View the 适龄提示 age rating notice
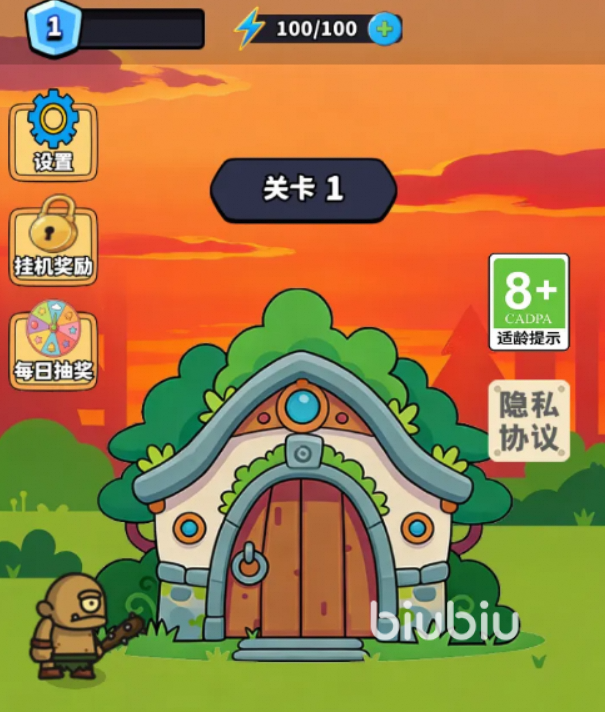This screenshot has height=712, width=605. (x=529, y=301)
